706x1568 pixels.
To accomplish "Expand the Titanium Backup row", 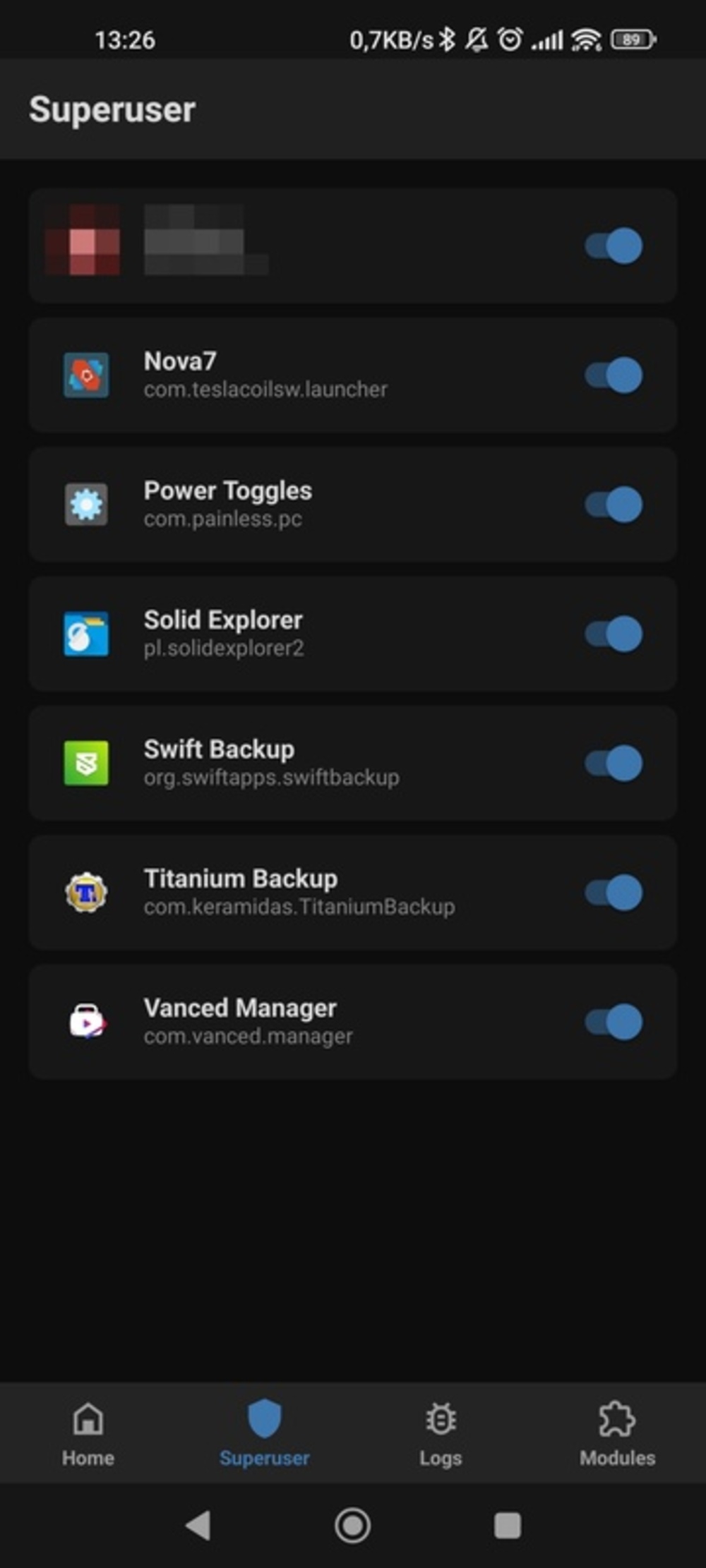I will 353,893.
